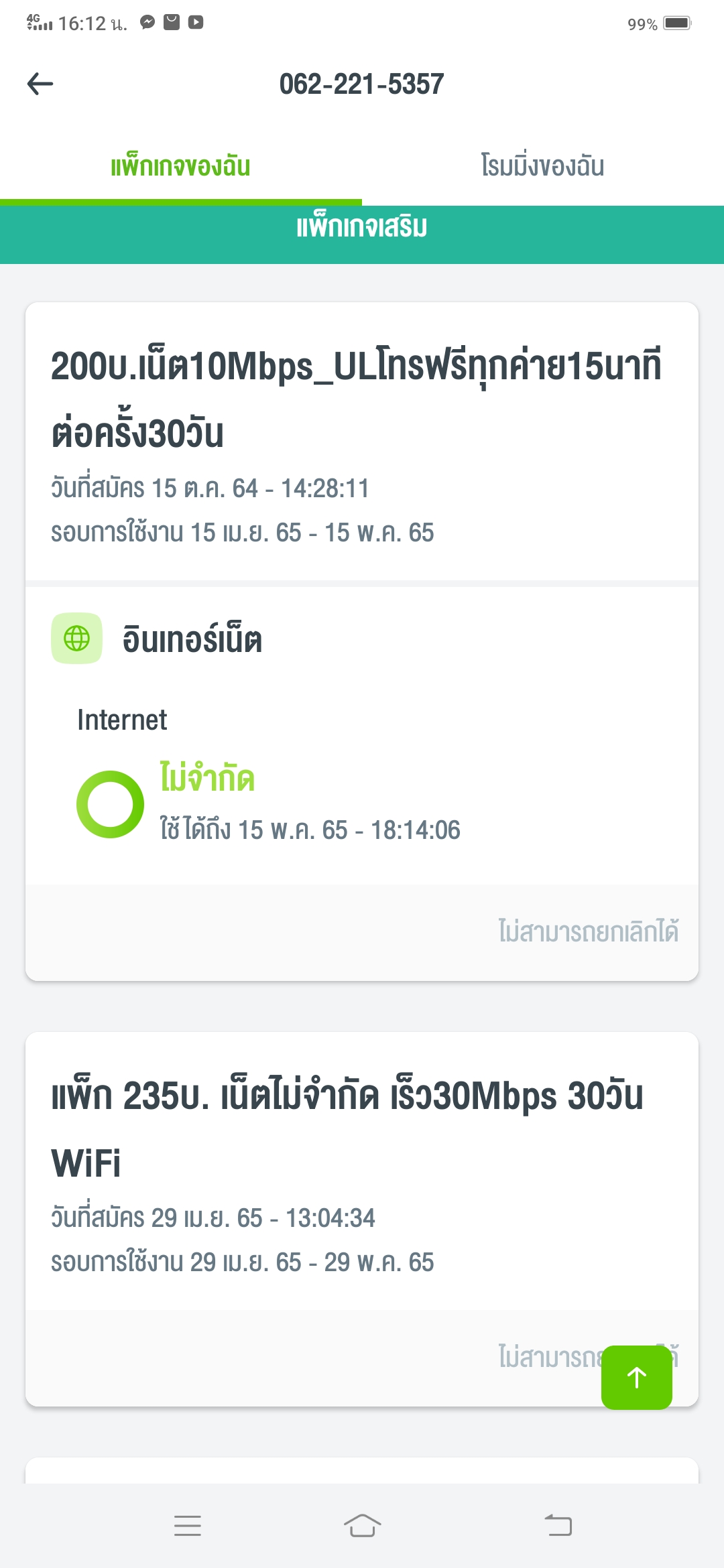Switch to the โรมมิ่งของฉัน tab
This screenshot has width=724, height=1568.
pos(542,166)
